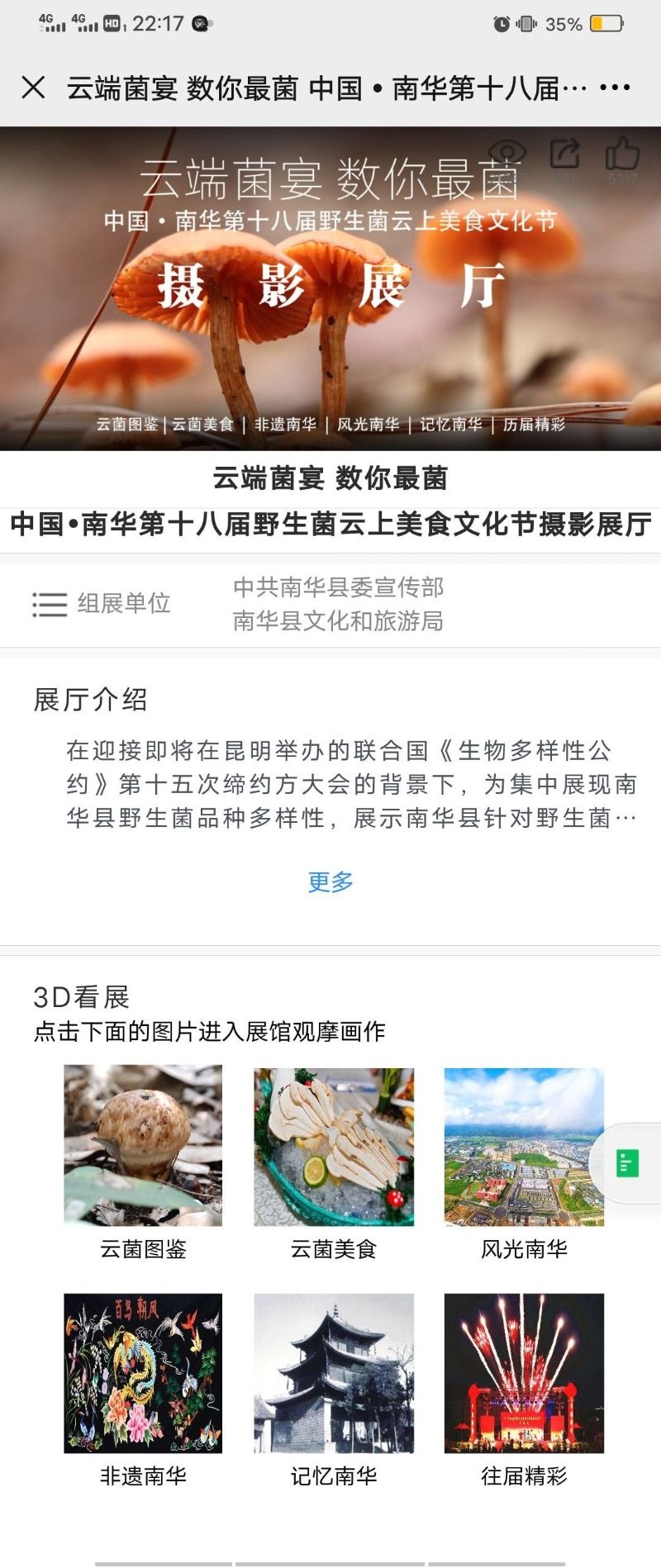Like the exhibition with thumbs-up icon

coord(622,154)
